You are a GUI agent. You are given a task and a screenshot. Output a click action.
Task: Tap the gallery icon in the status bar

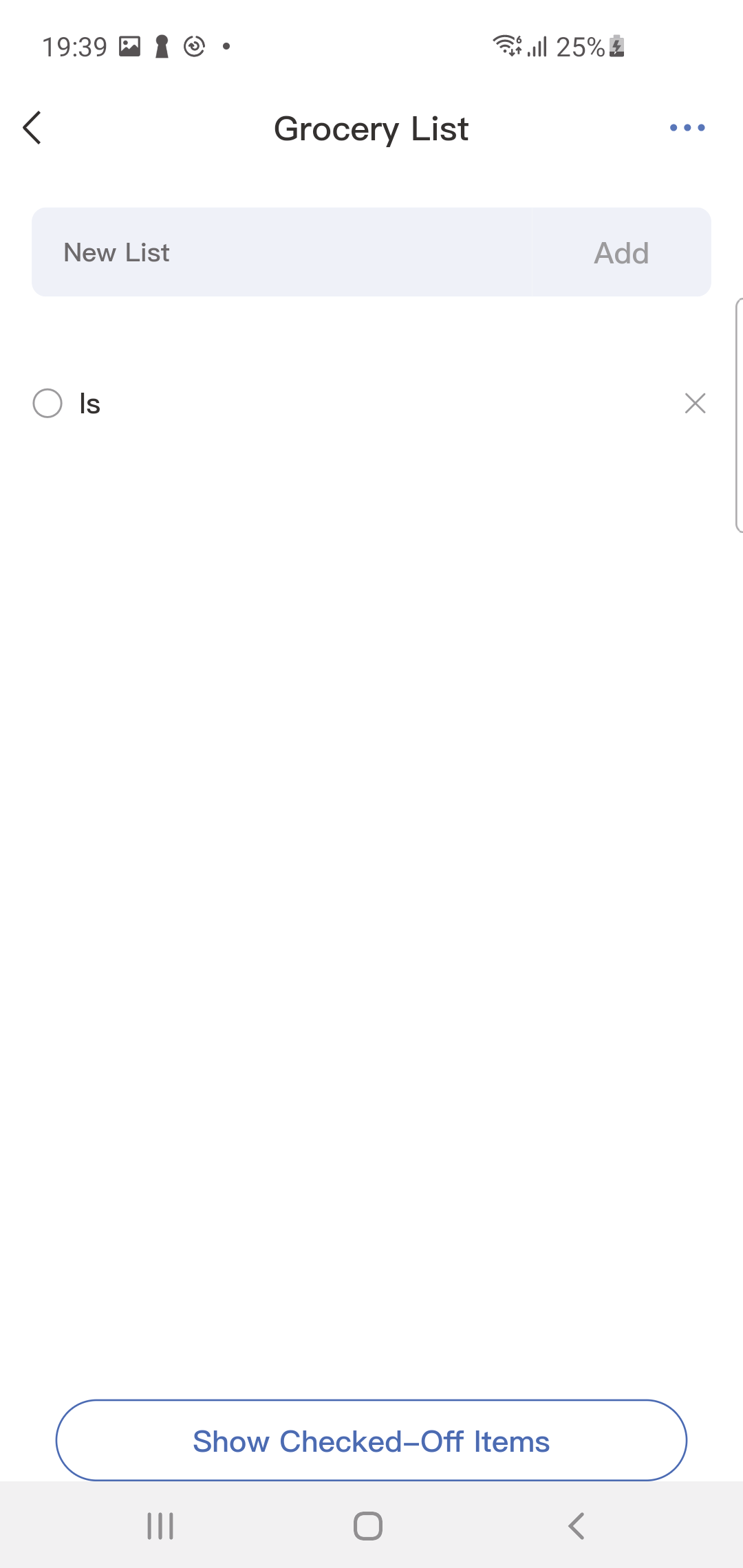[131, 46]
